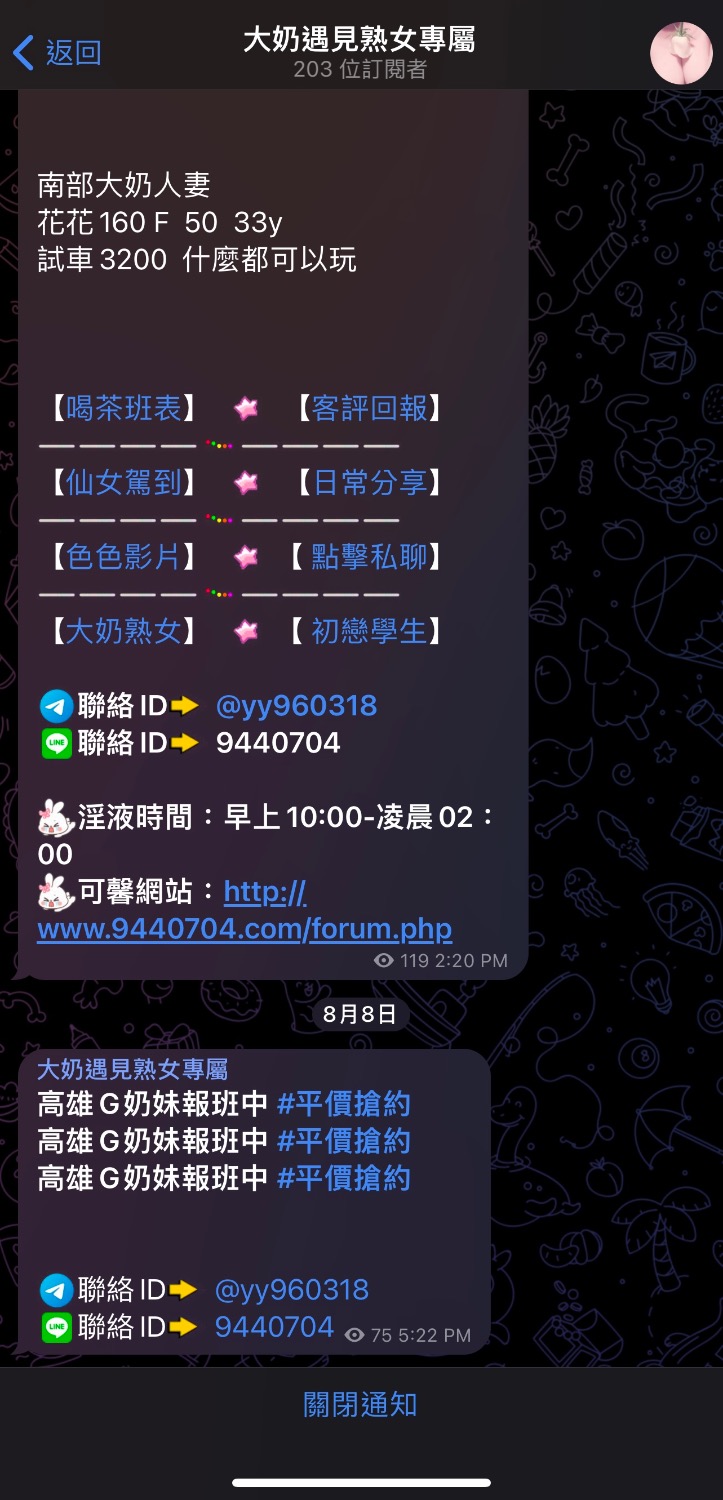Open the channel profile picture

[x=681, y=53]
